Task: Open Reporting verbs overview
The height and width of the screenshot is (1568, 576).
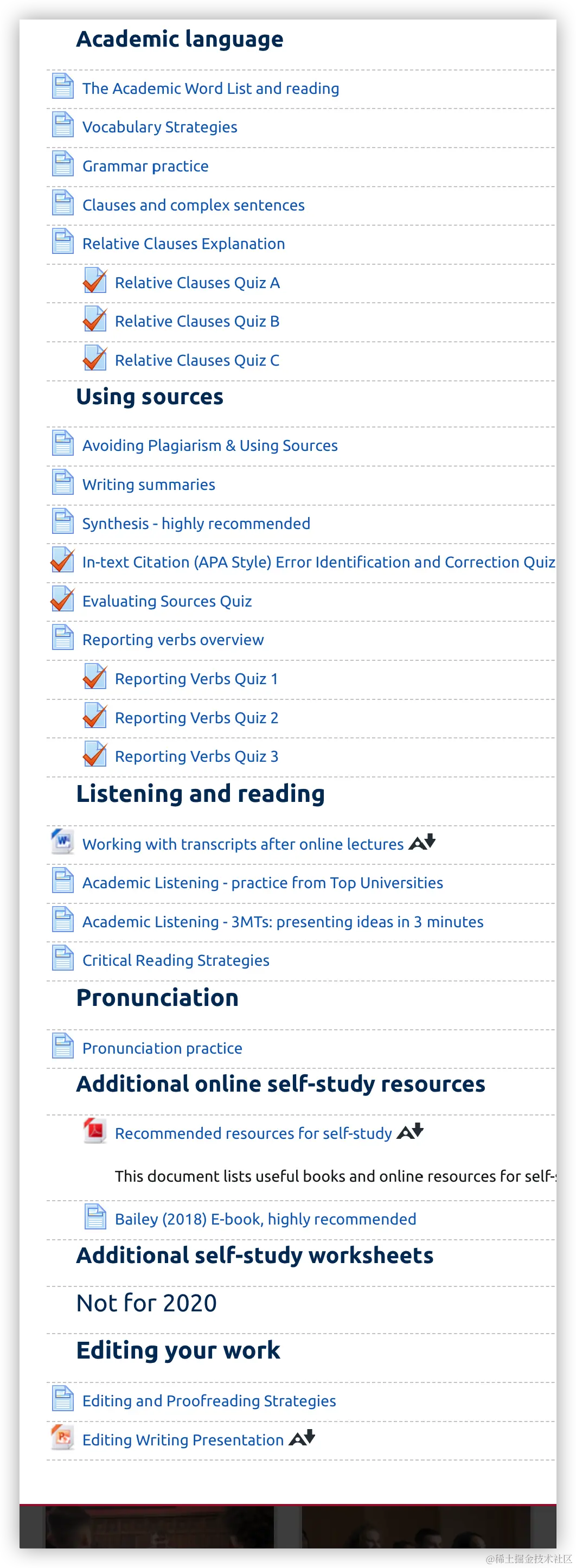Action: [x=172, y=640]
